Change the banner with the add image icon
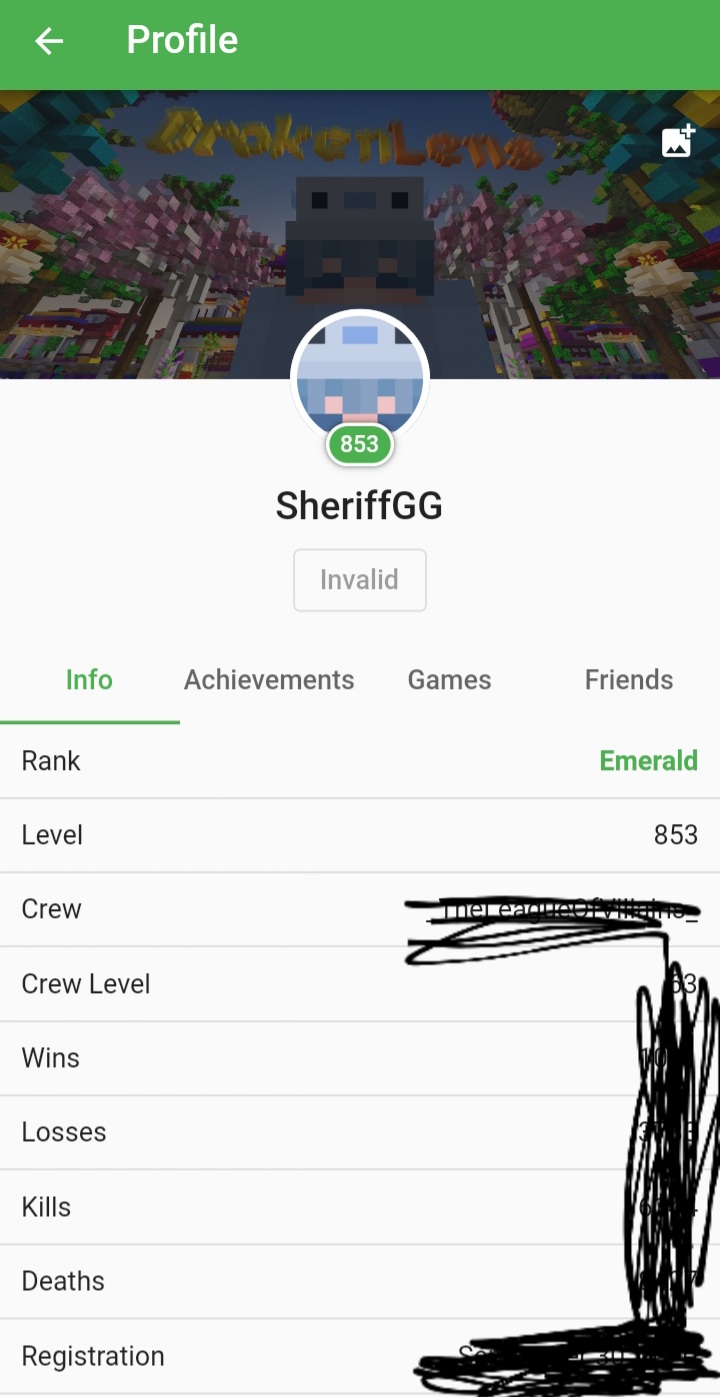Viewport: 720px width, 1397px height. (x=678, y=141)
